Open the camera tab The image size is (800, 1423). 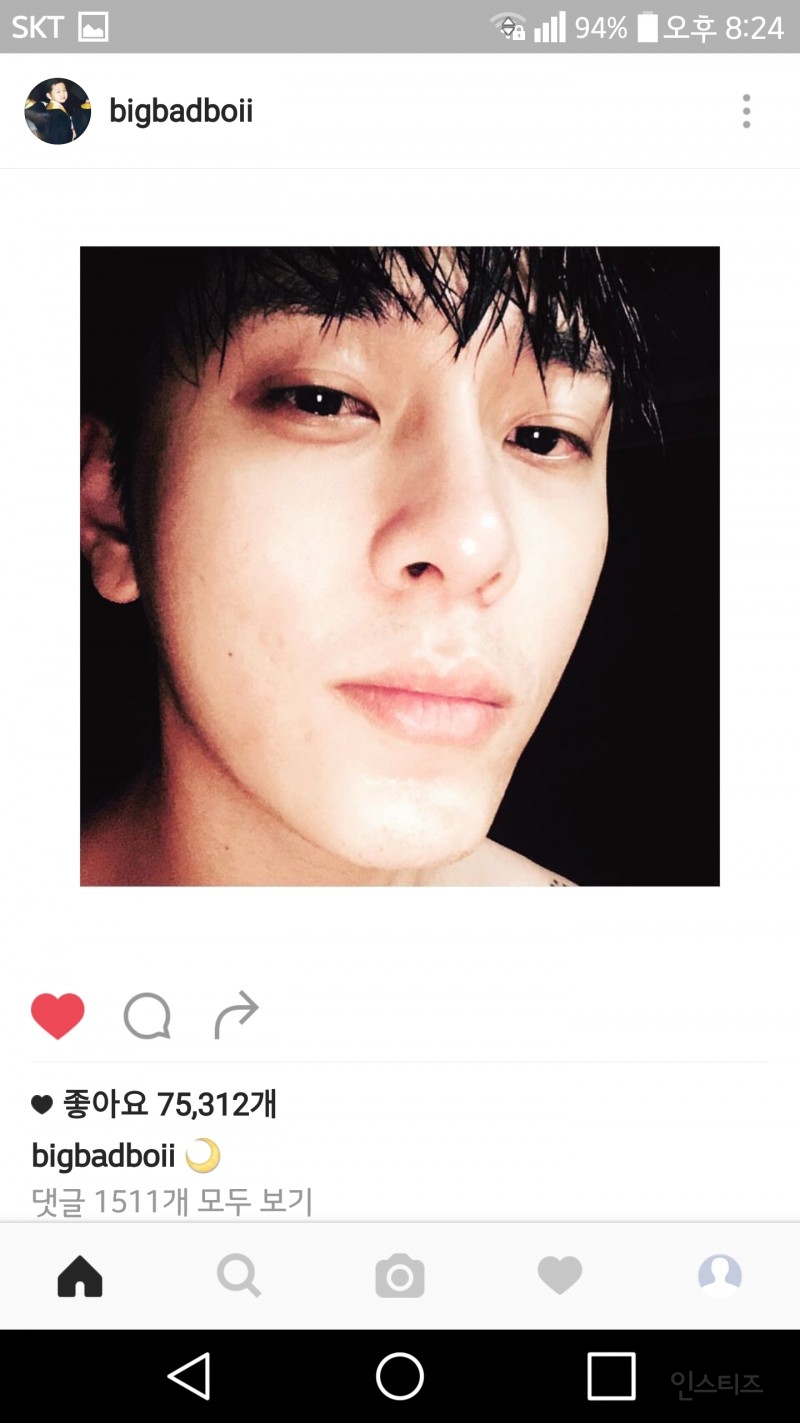(x=400, y=1276)
